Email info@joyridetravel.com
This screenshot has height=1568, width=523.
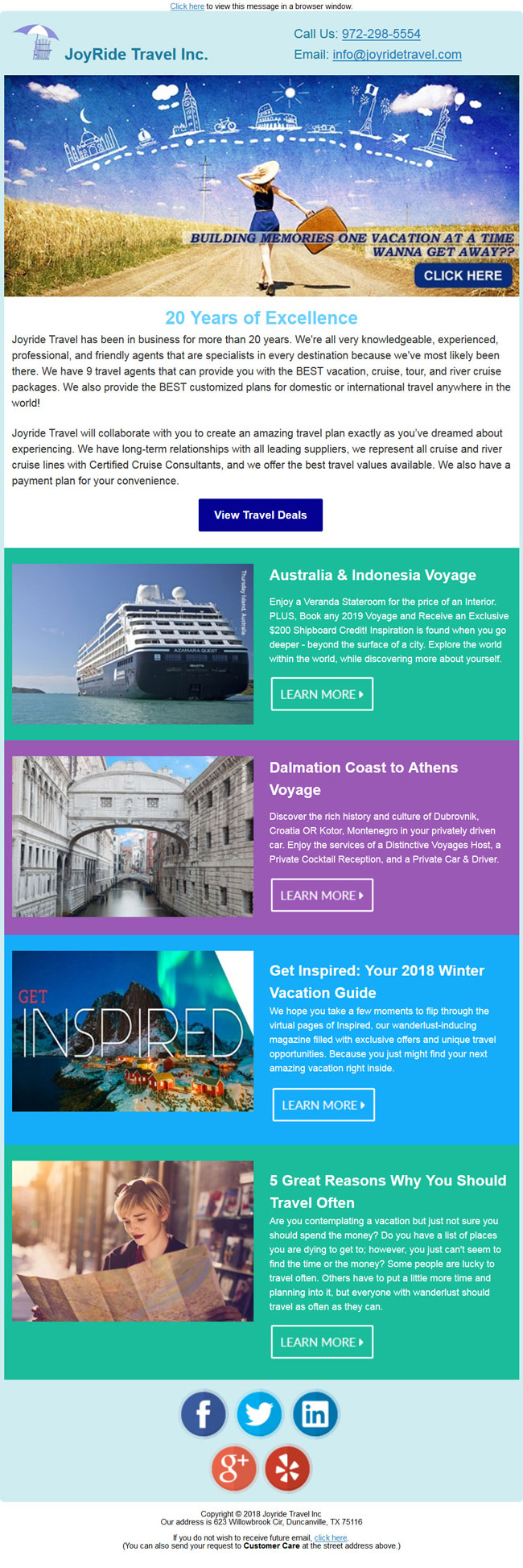pyautogui.click(x=397, y=55)
